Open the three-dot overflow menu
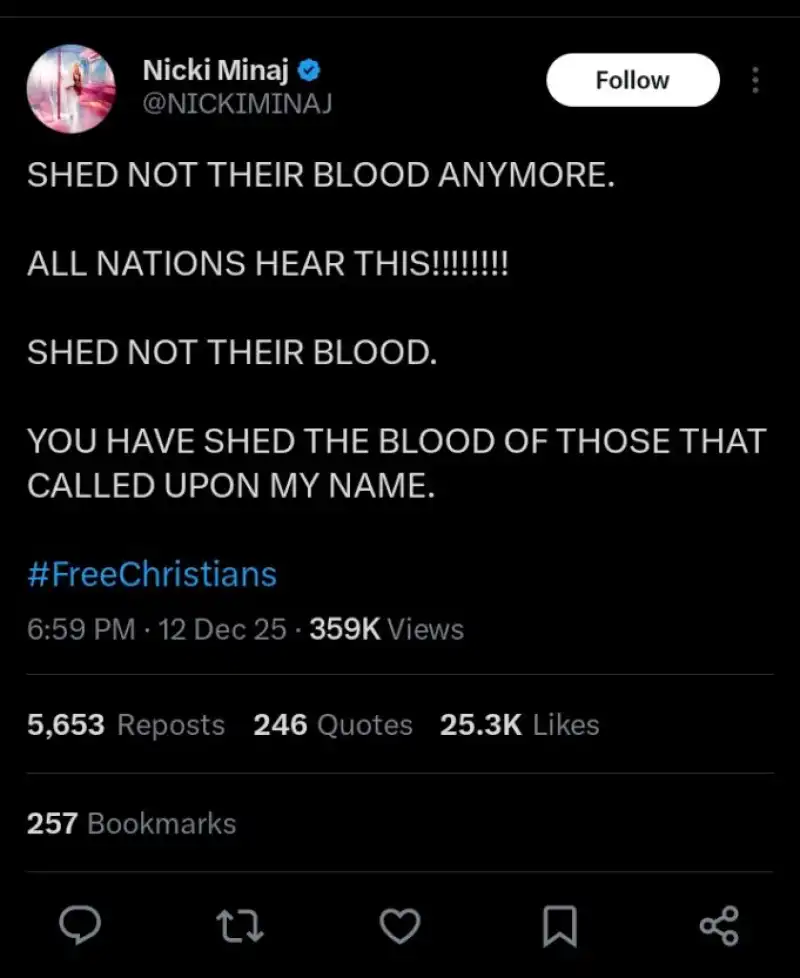800x978 pixels. point(755,80)
